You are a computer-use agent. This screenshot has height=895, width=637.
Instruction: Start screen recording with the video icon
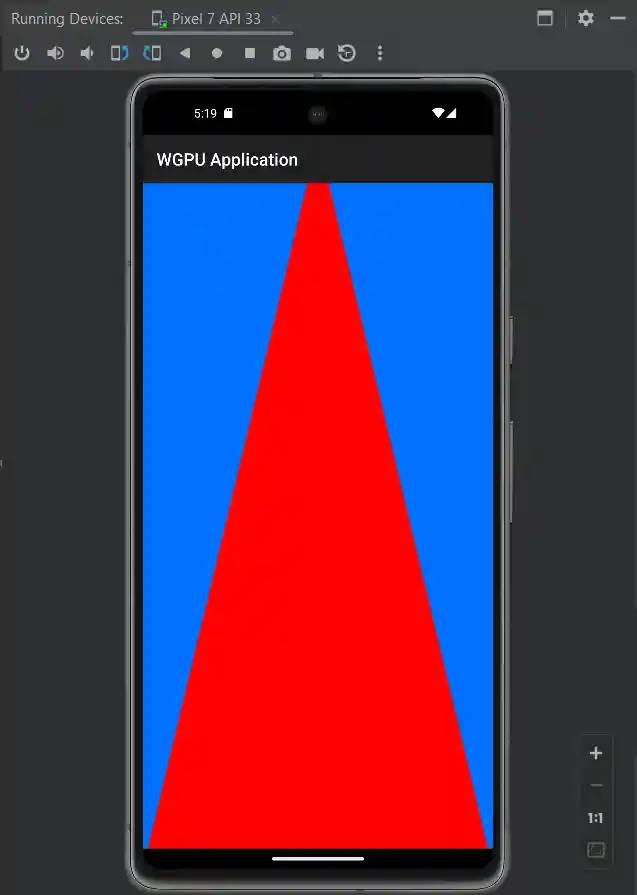315,53
